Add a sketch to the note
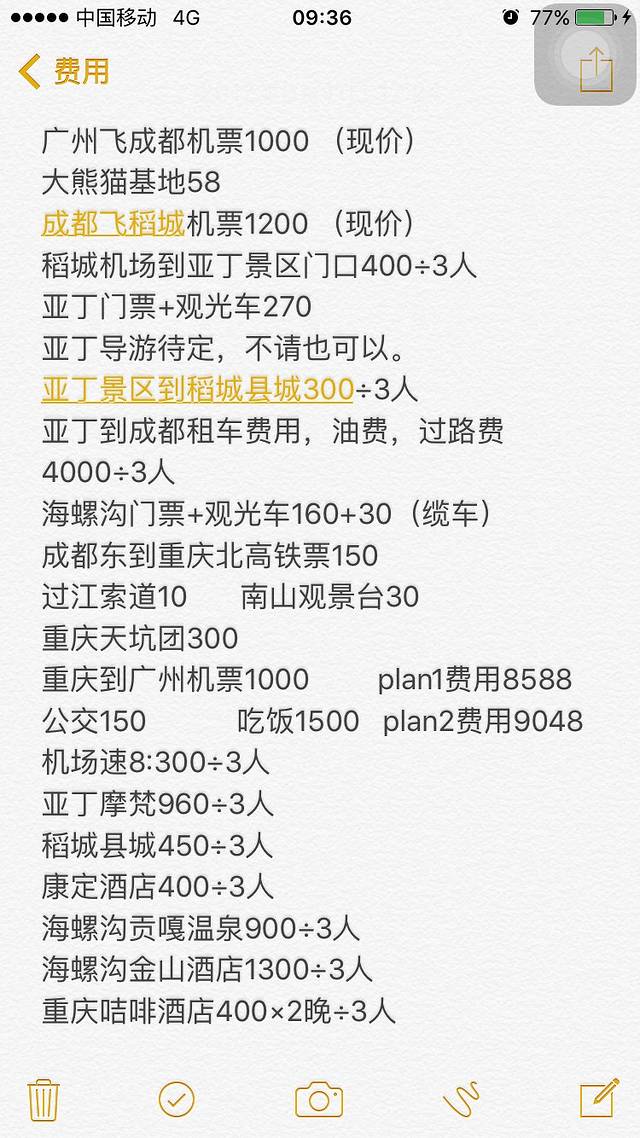Screen dimensions: 640x1138 [460, 1099]
